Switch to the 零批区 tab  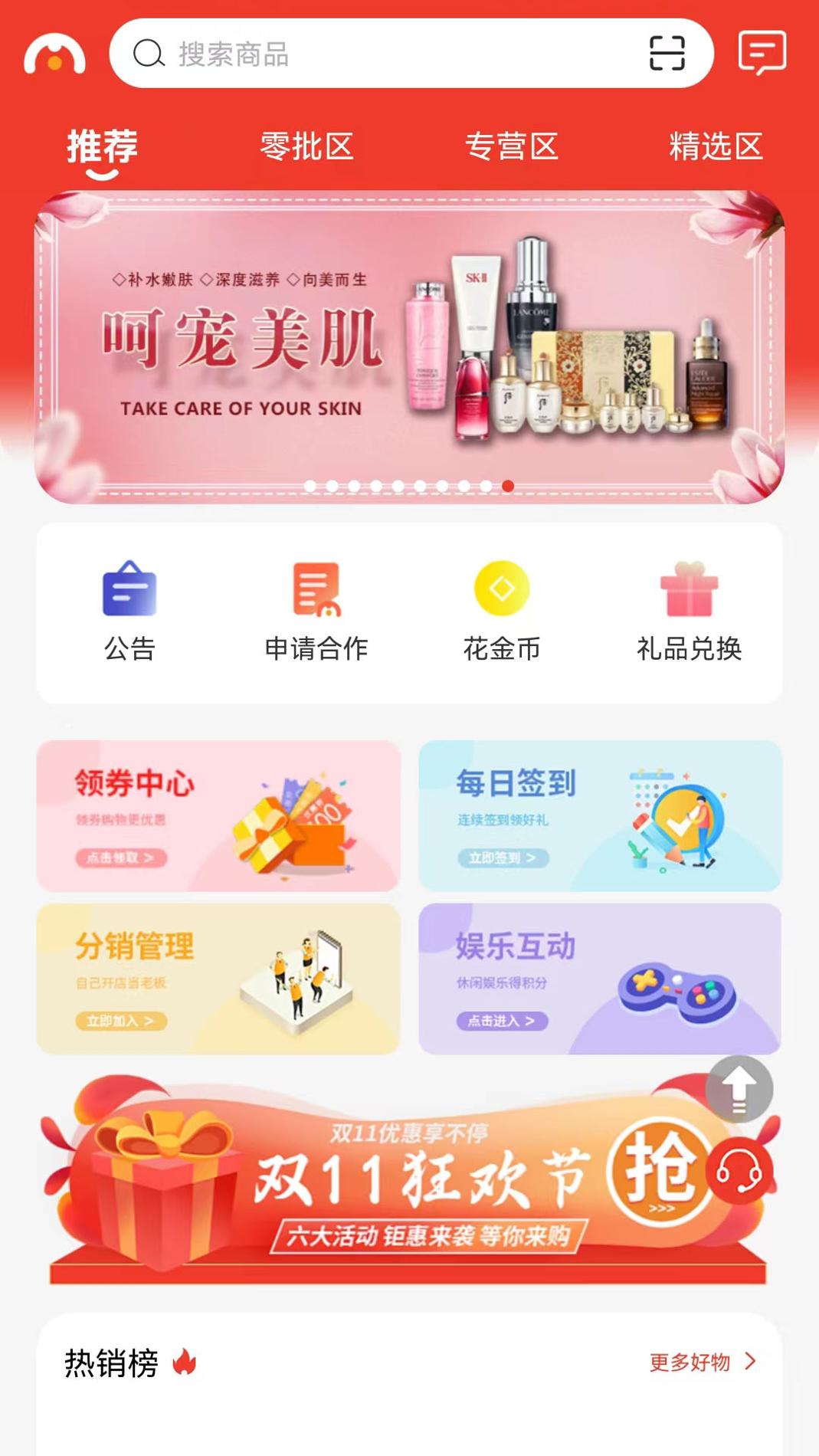point(306,146)
